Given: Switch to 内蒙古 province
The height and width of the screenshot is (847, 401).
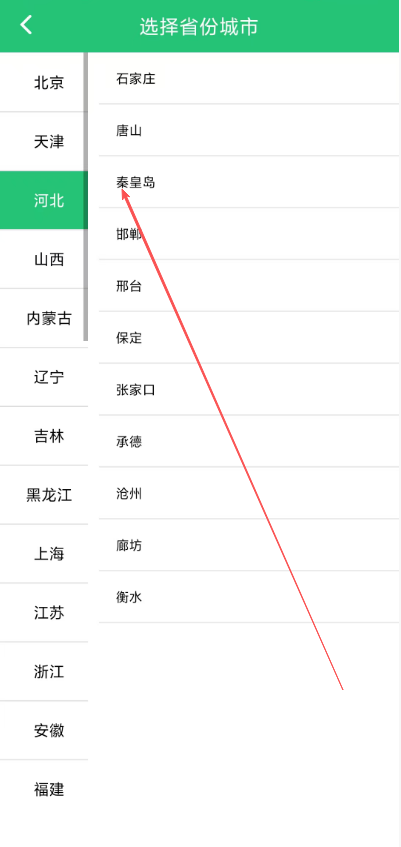Looking at the screenshot, I should 44,318.
